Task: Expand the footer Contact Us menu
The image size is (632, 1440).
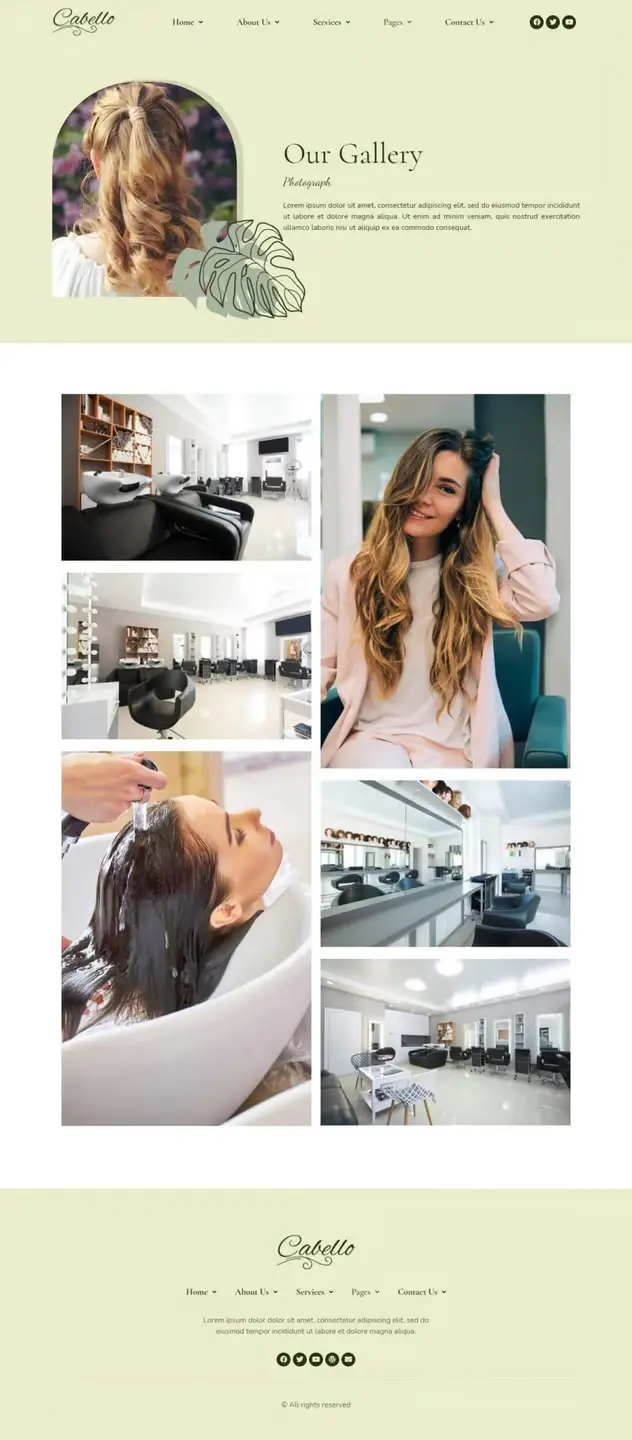Action: pos(421,1292)
